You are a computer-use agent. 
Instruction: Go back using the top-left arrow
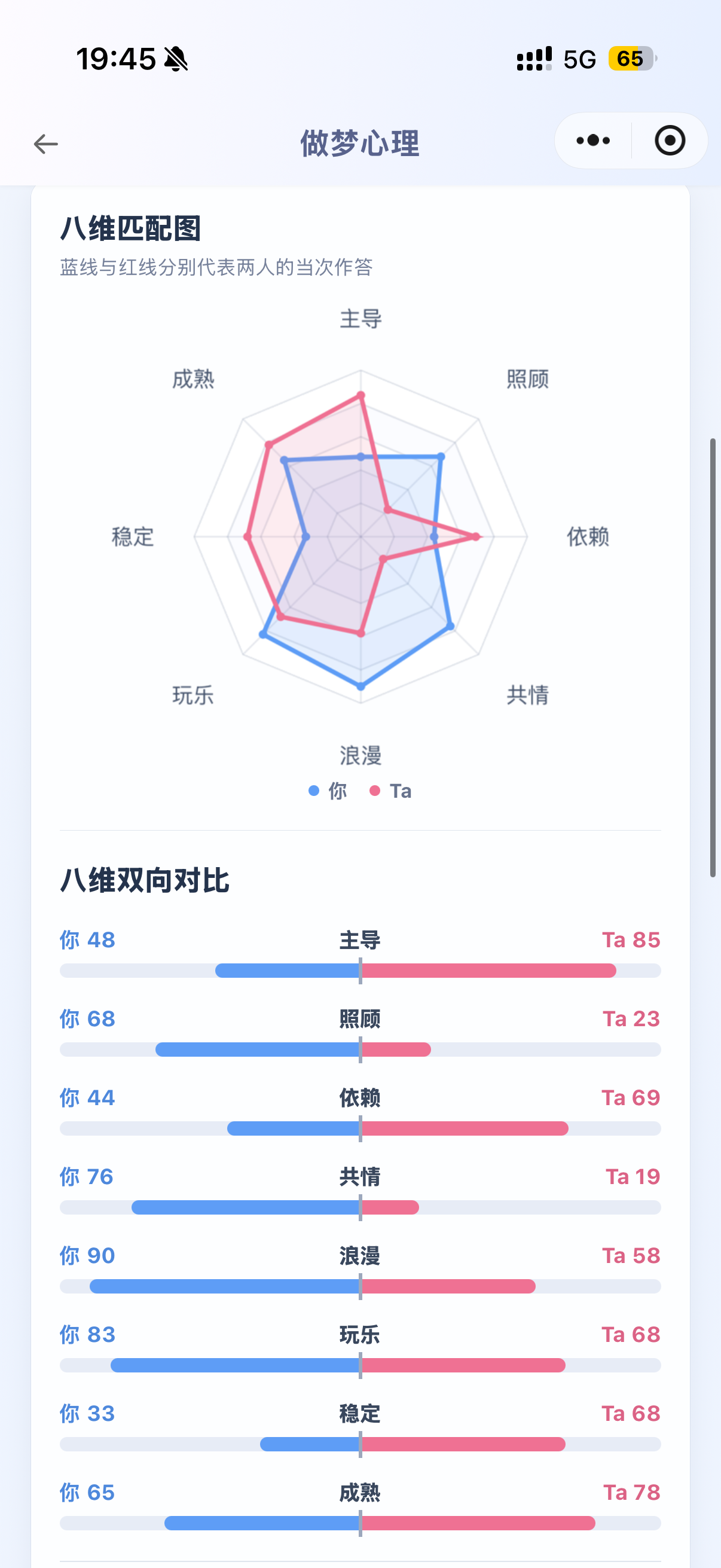(45, 144)
